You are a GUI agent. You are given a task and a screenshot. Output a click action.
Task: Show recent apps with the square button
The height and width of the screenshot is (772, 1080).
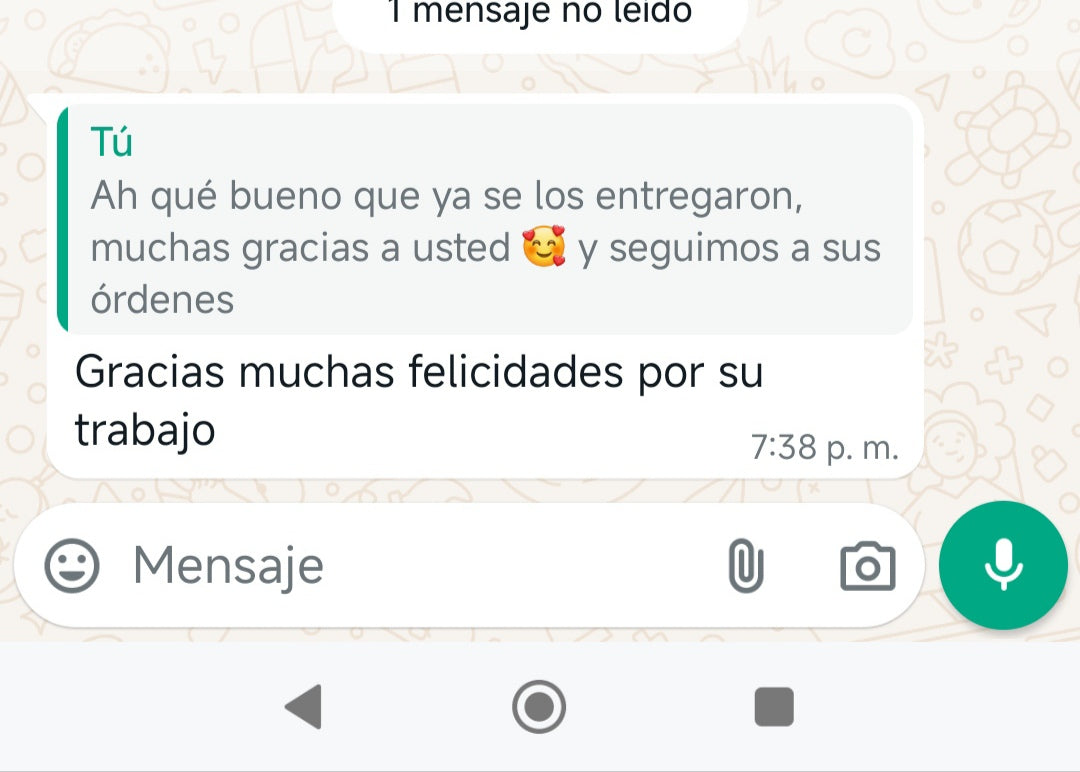point(773,708)
